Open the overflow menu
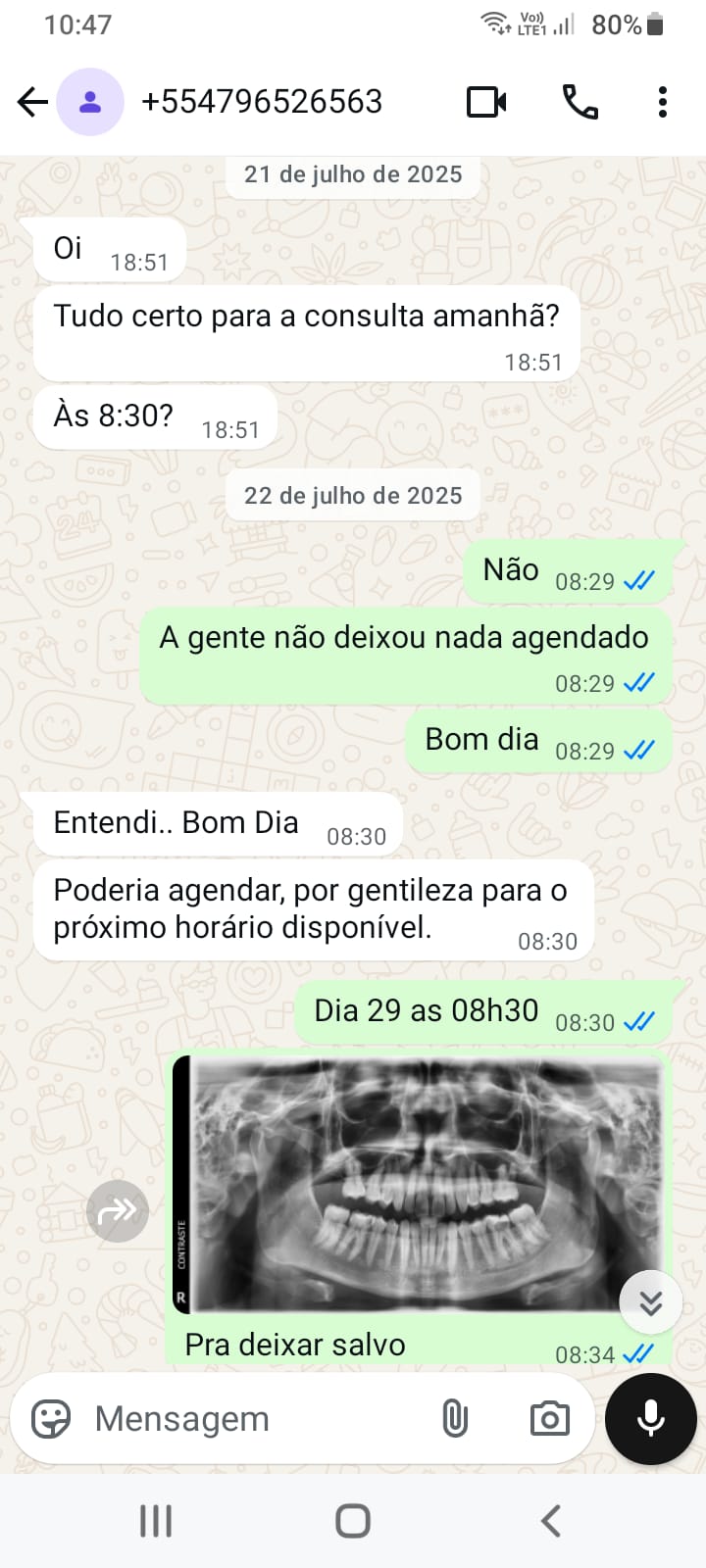This screenshot has height=1568, width=706. 663,102
